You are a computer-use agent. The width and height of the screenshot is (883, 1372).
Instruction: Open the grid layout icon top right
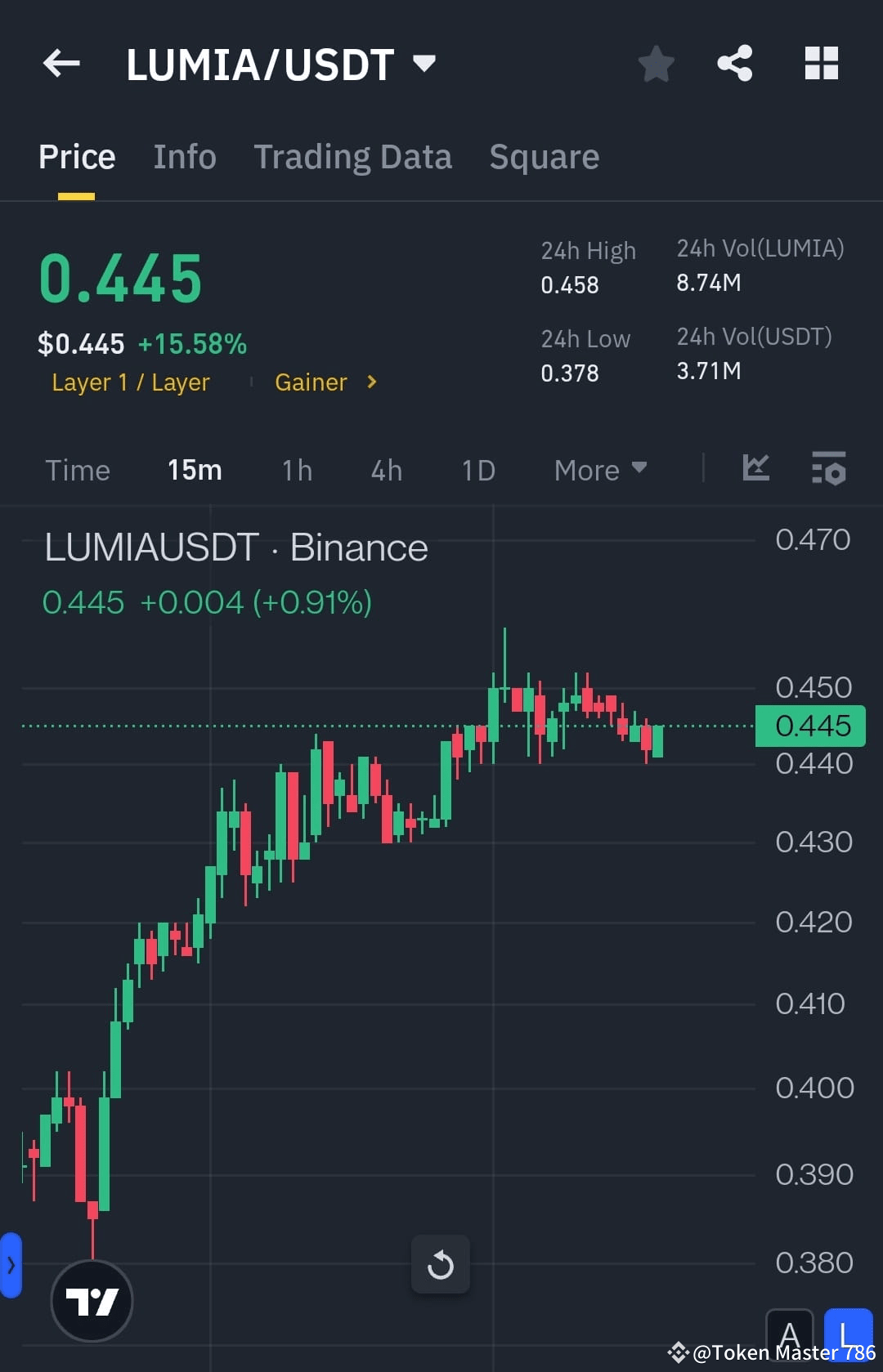pyautogui.click(x=821, y=64)
